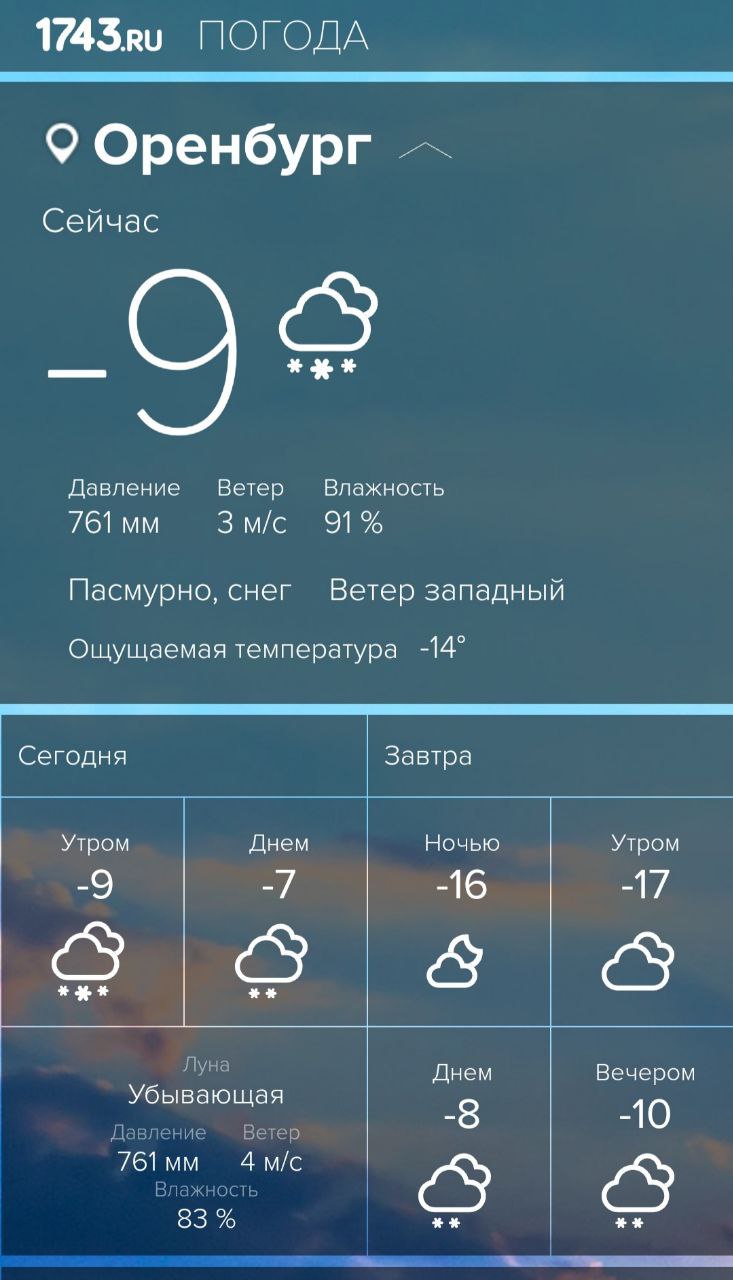Collapse the Оренбург city selector chevron

425,151
